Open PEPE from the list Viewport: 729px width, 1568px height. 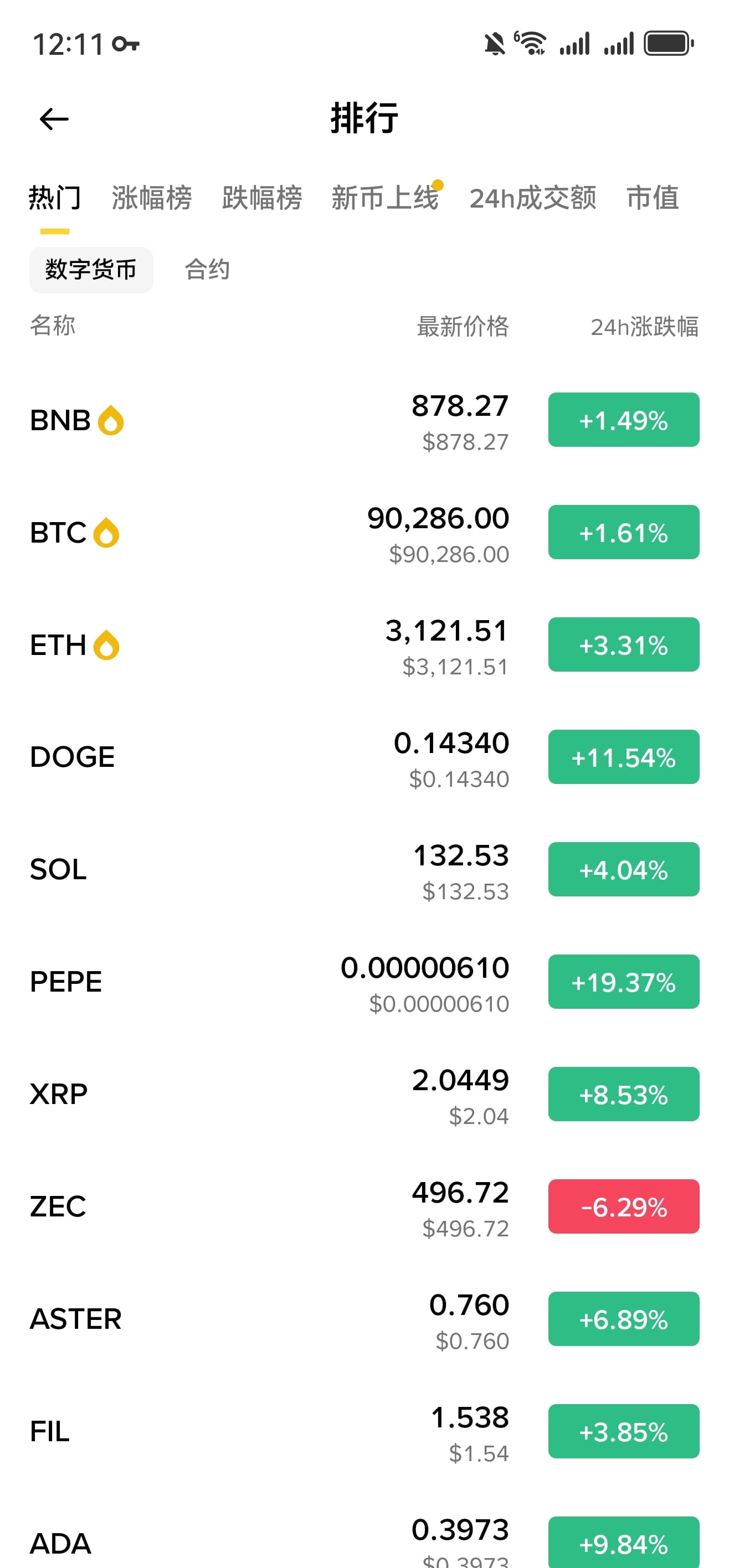coord(244,982)
